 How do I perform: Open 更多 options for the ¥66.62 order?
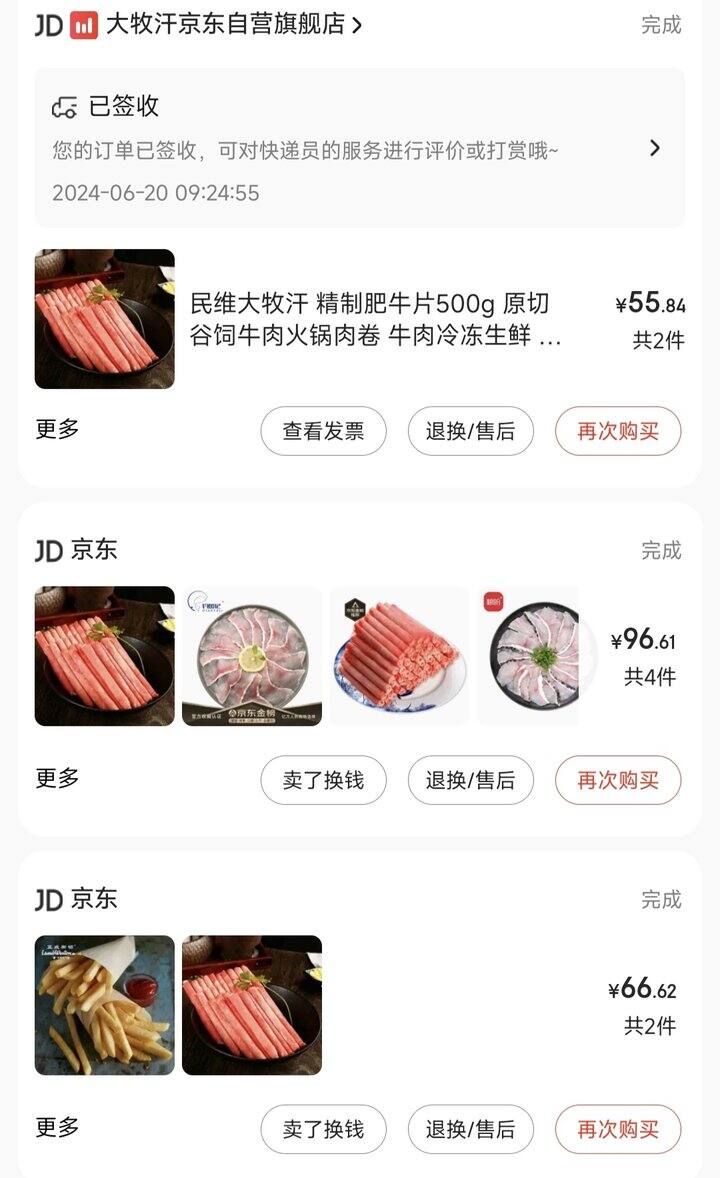pos(57,1127)
